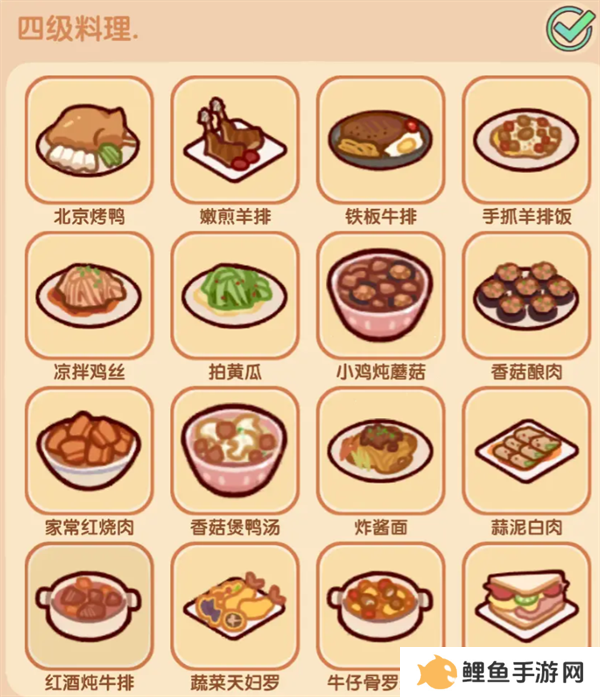Tap the green checkmark icon

click(569, 27)
